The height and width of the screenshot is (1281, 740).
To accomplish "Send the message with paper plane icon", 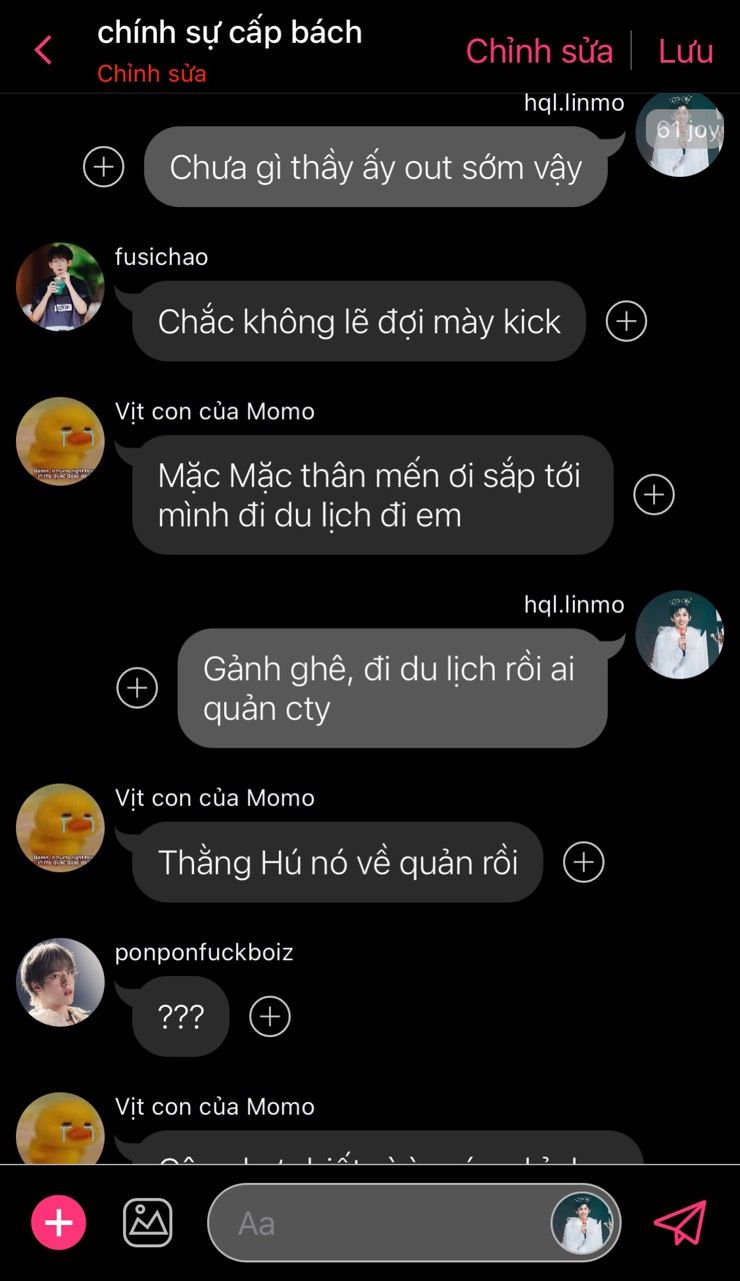I will [x=680, y=1222].
